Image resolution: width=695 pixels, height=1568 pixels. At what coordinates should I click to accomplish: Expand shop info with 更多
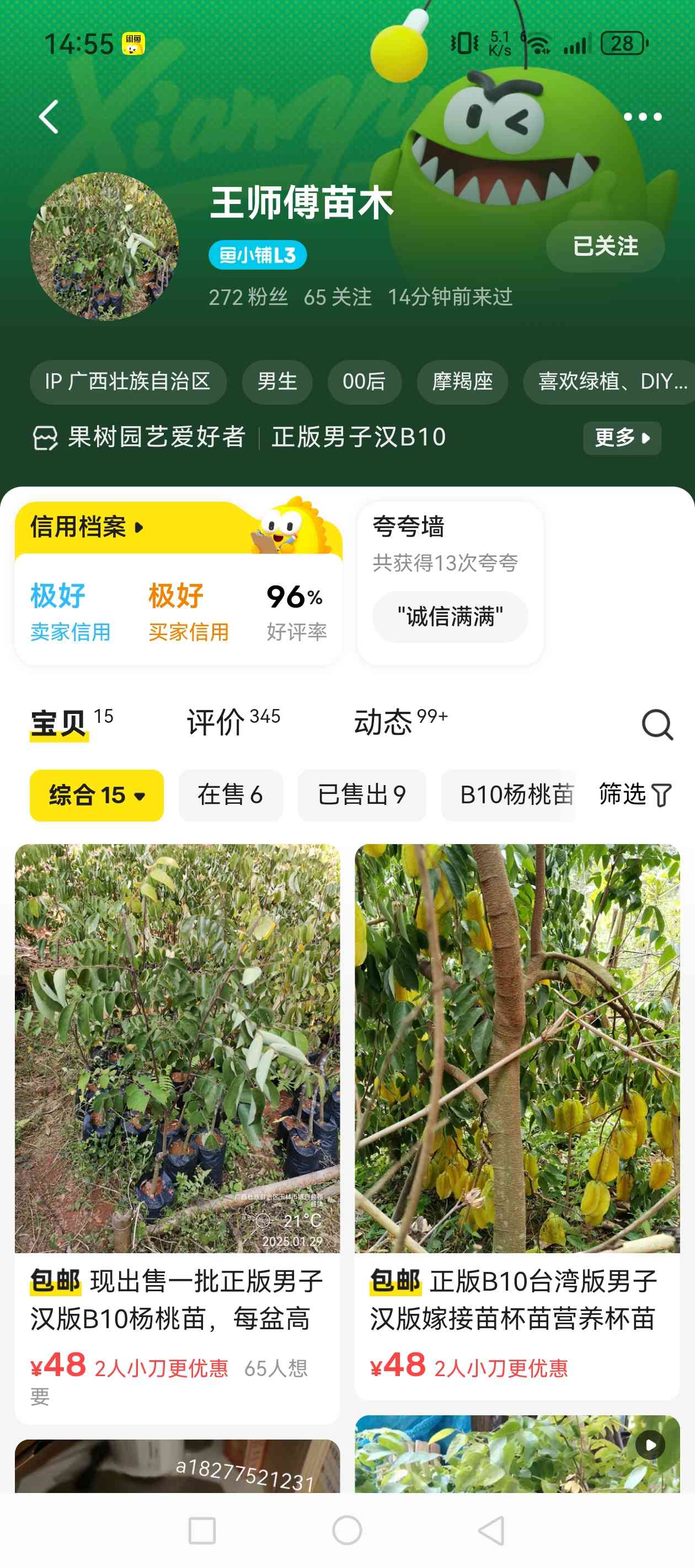tap(622, 438)
